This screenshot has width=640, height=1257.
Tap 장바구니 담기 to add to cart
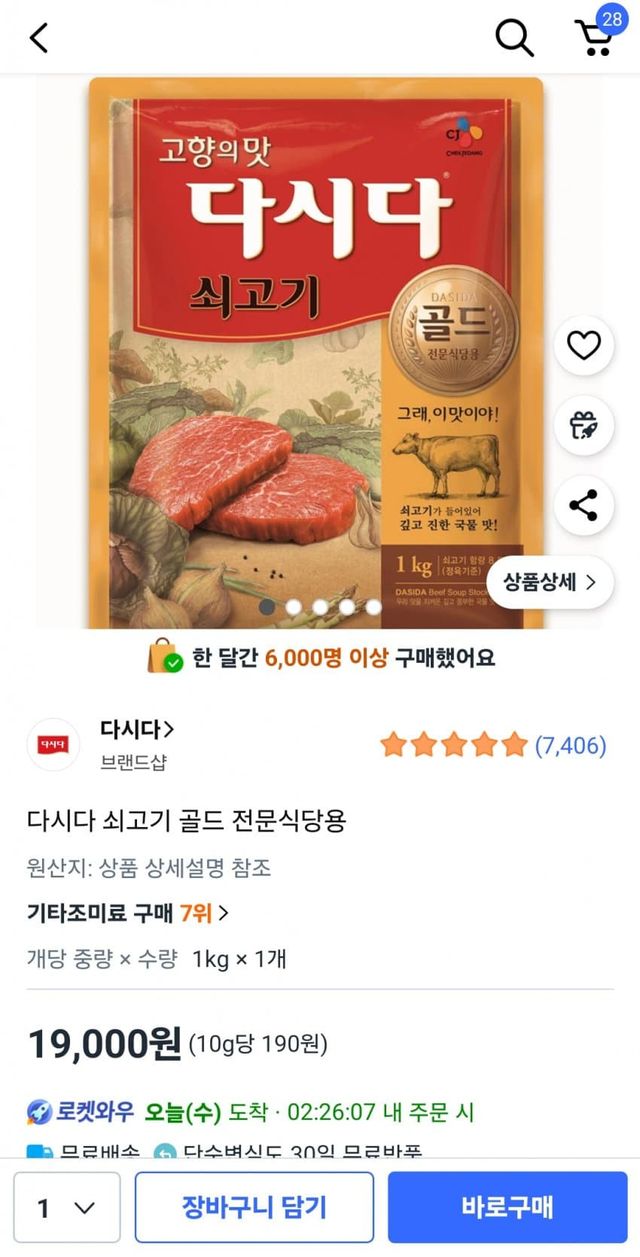point(254,1207)
